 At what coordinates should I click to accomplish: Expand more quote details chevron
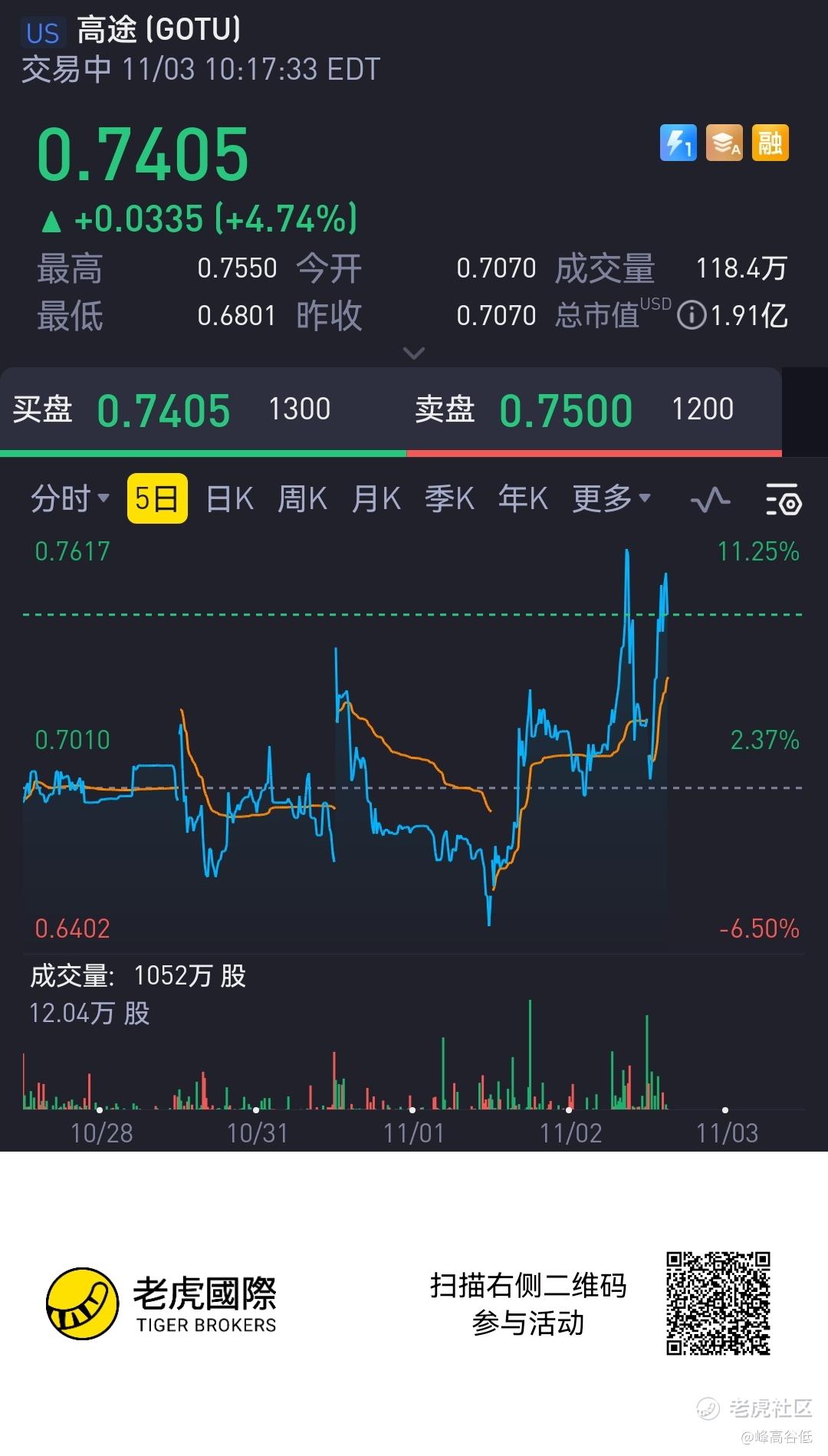click(x=414, y=353)
